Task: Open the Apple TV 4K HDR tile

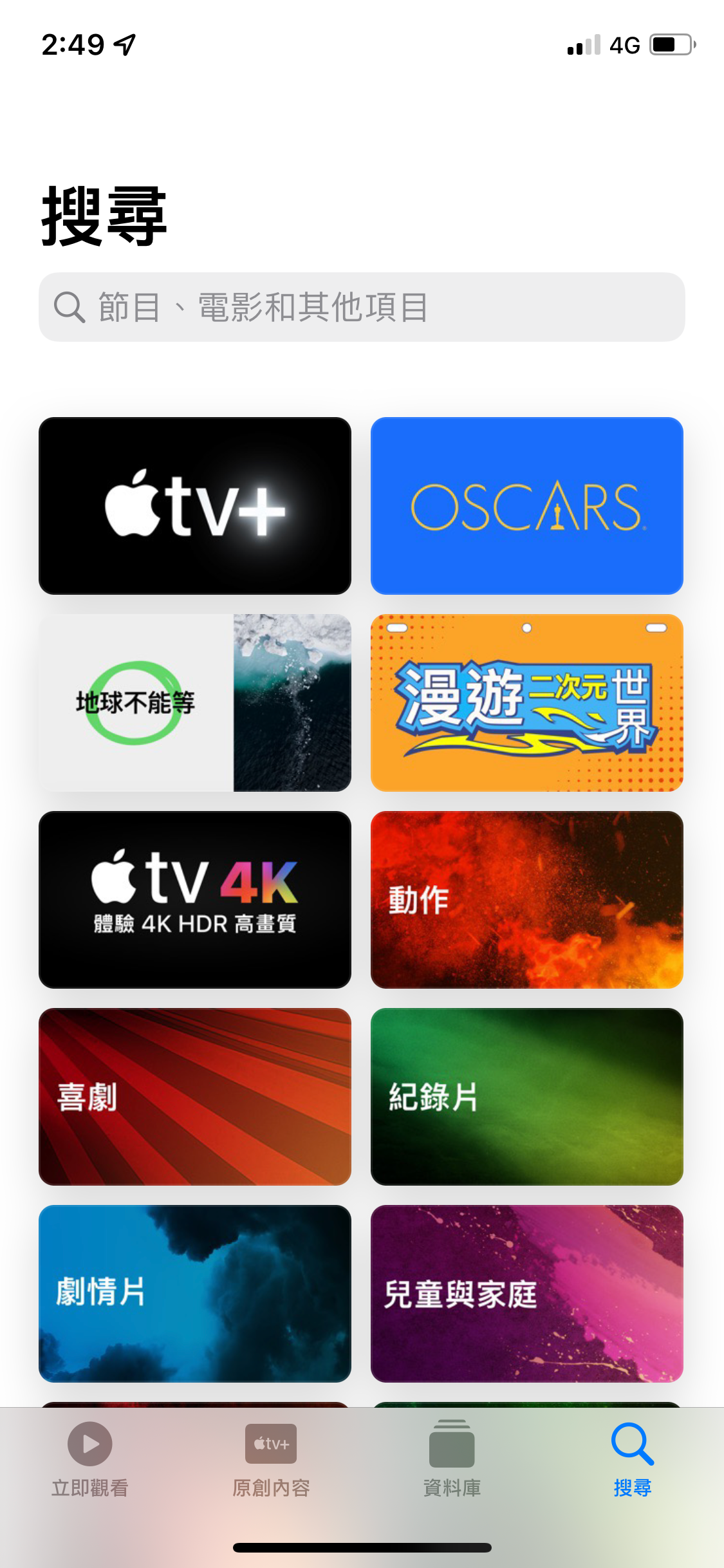Action: (195, 900)
